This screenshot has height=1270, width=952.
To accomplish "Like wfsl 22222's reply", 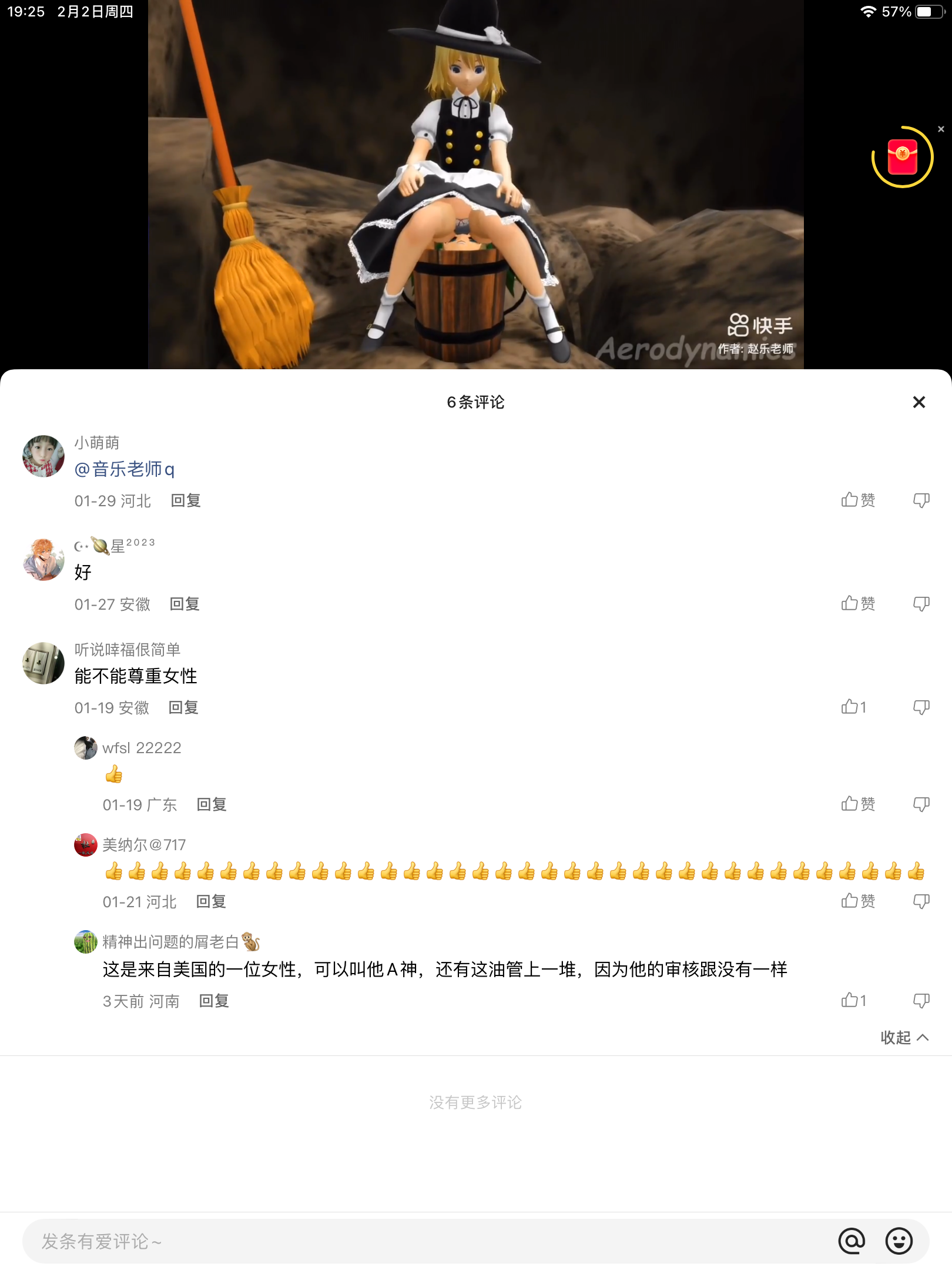I will point(857,804).
